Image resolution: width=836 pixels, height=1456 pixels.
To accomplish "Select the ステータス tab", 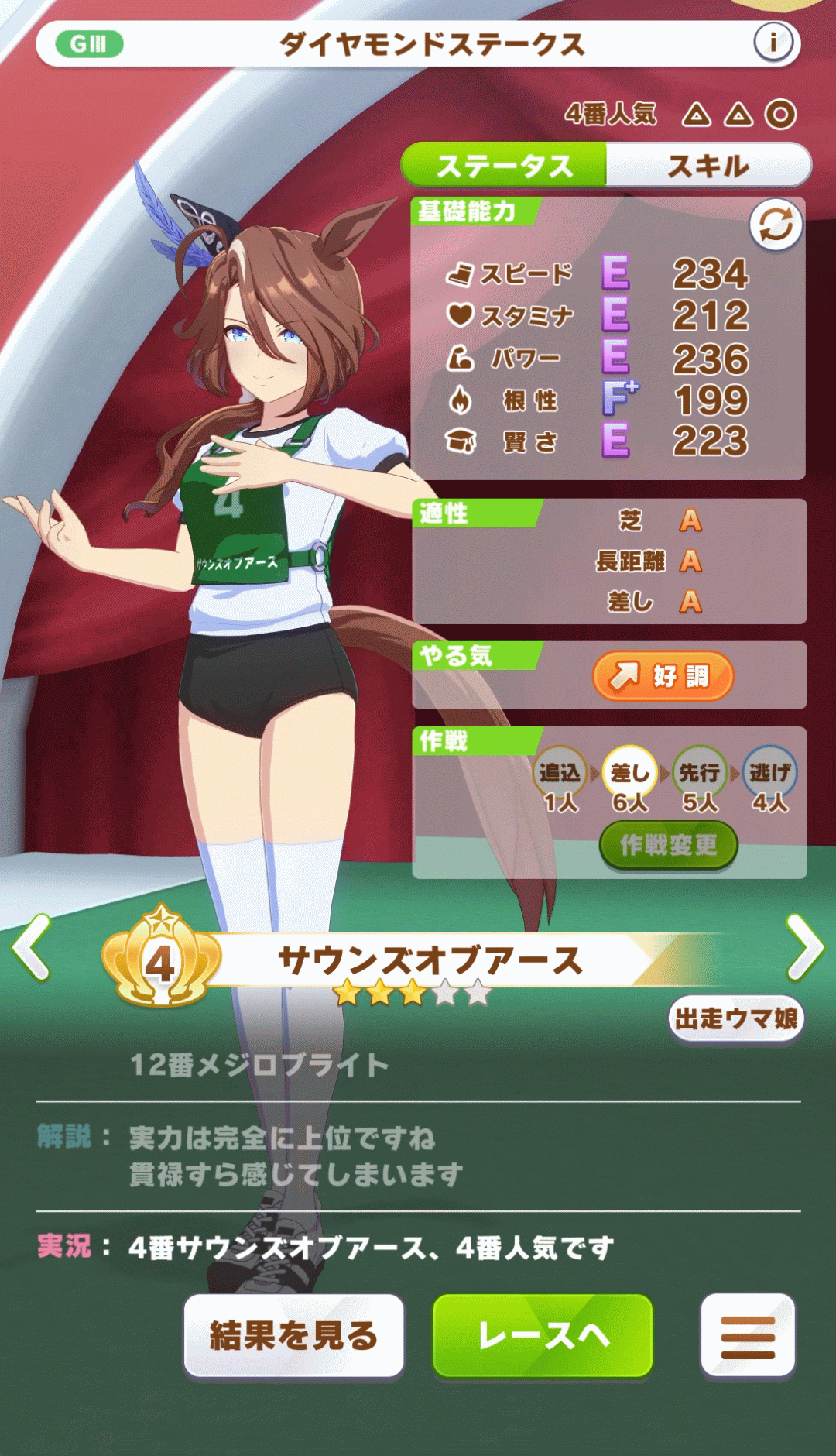I will coord(504,166).
